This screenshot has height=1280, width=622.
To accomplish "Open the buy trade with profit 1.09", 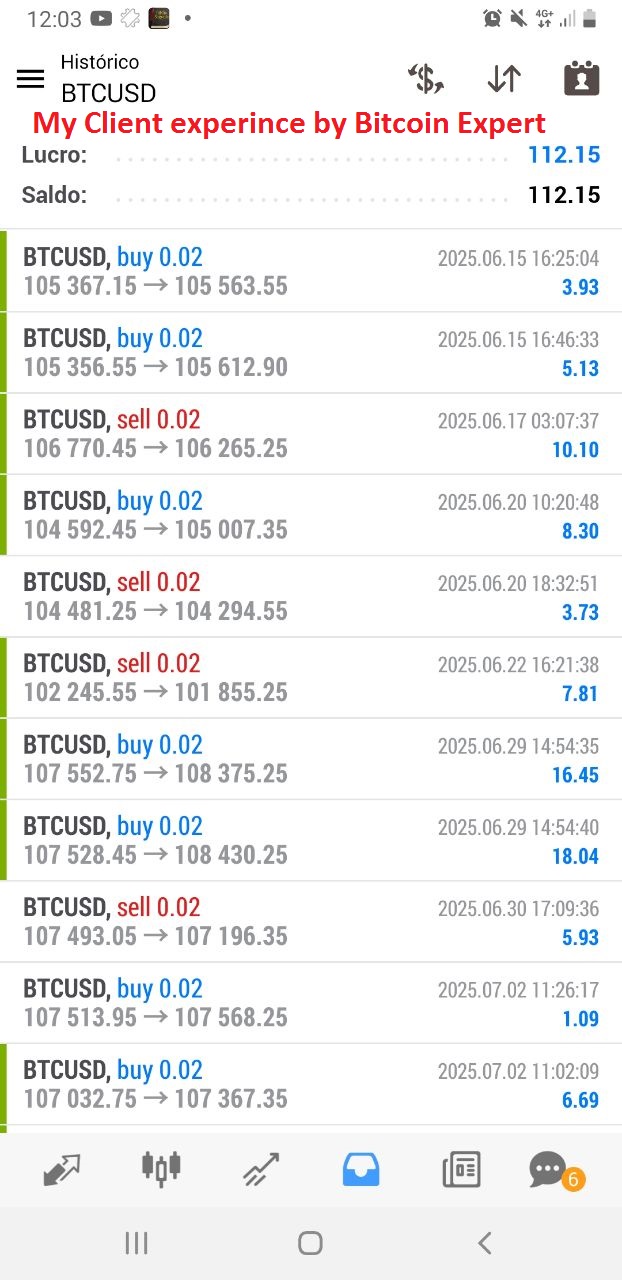I will tap(311, 1003).
